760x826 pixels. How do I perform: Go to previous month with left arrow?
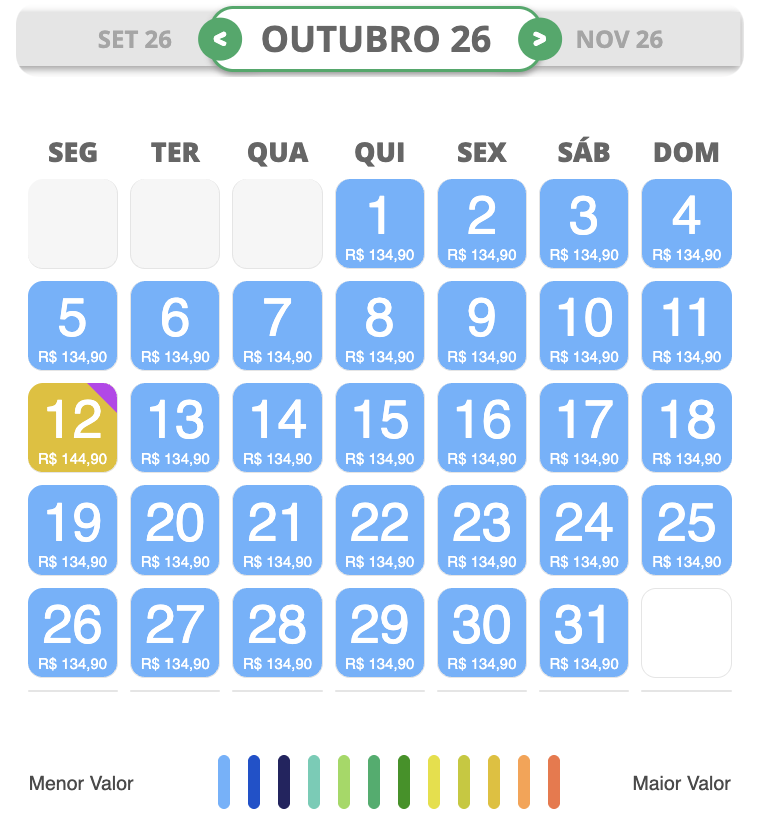221,40
